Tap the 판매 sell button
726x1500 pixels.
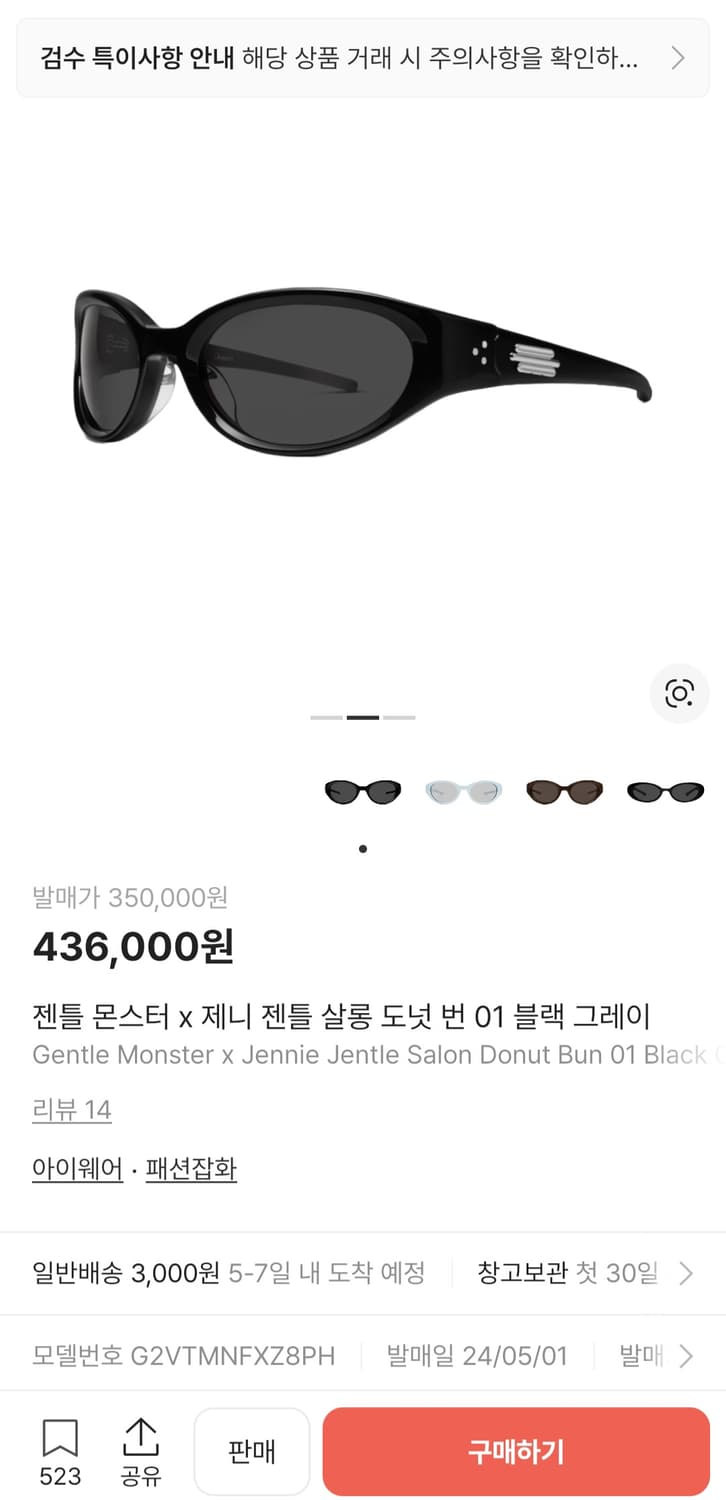251,1451
